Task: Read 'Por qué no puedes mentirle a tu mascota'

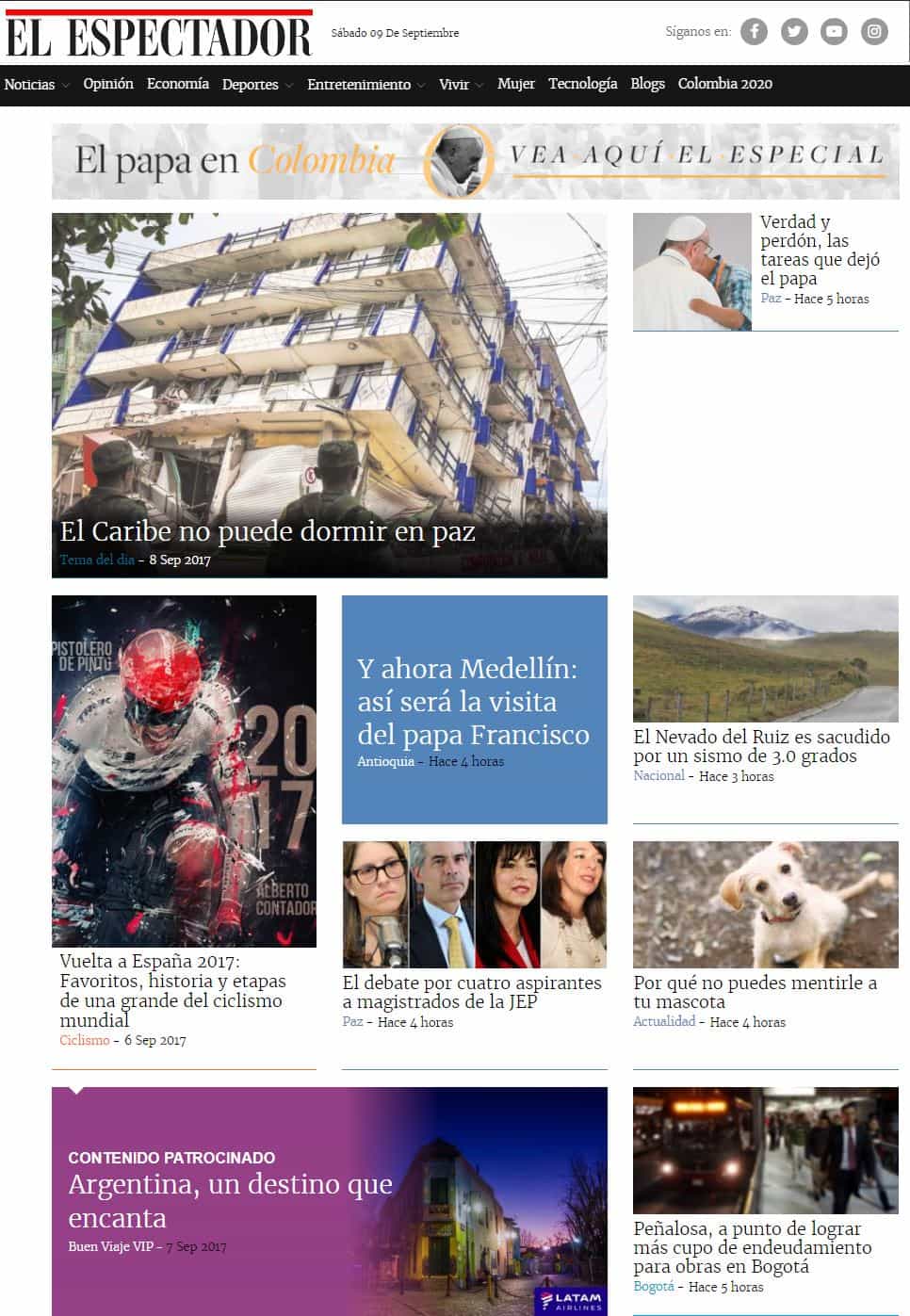Action: pos(755,992)
